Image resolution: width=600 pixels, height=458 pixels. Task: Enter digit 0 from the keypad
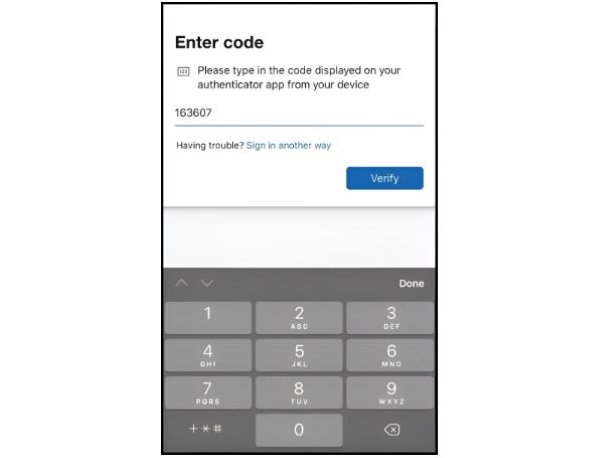299,430
